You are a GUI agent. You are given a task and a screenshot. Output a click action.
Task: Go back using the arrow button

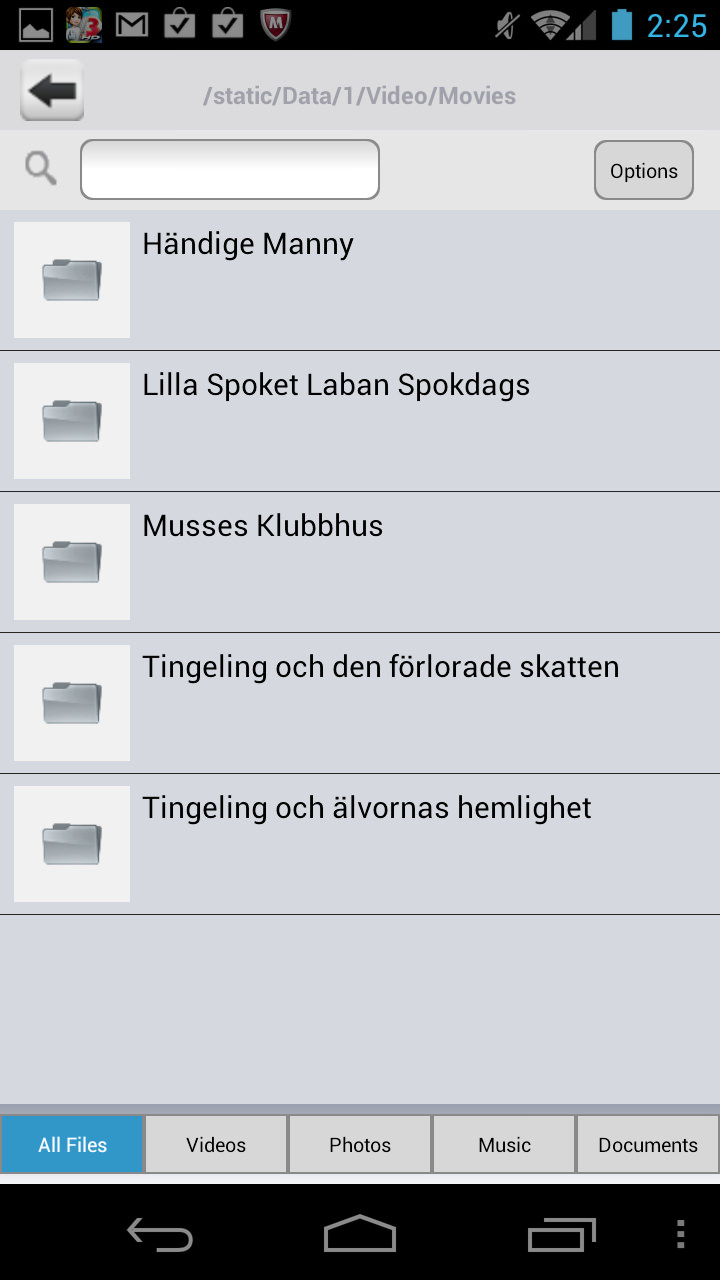52,91
